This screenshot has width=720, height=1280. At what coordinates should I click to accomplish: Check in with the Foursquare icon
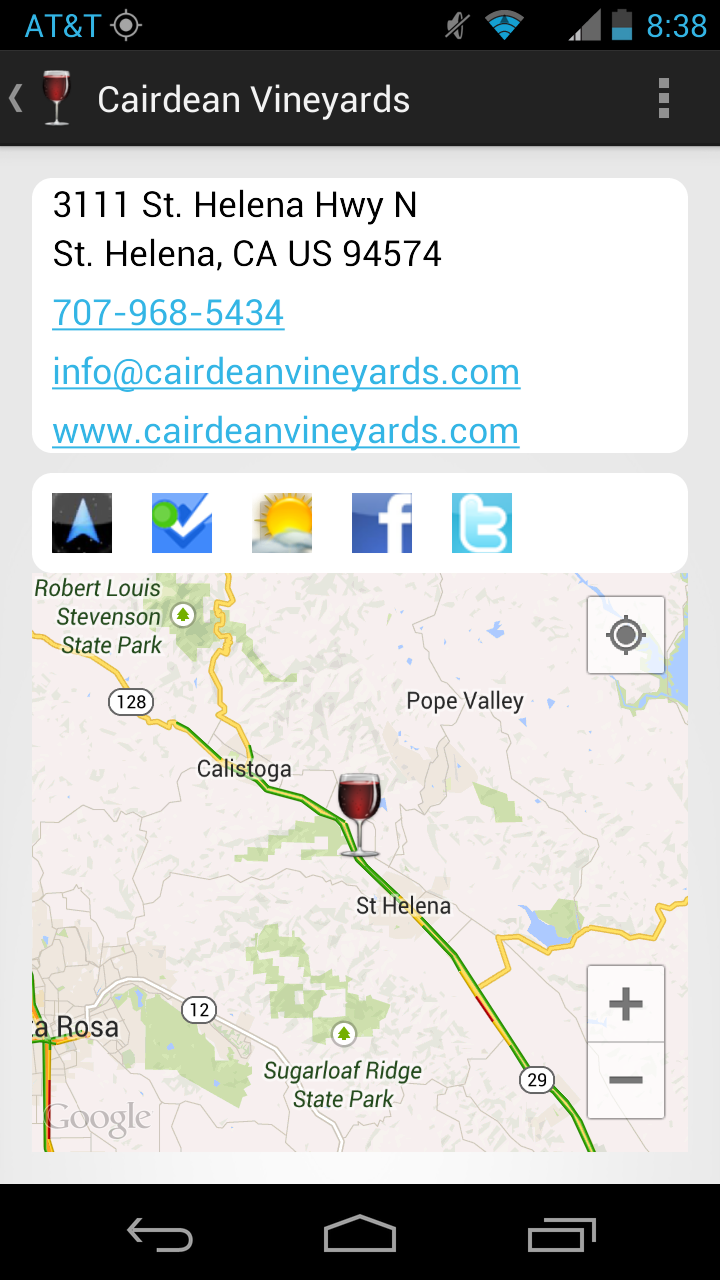[x=182, y=523]
